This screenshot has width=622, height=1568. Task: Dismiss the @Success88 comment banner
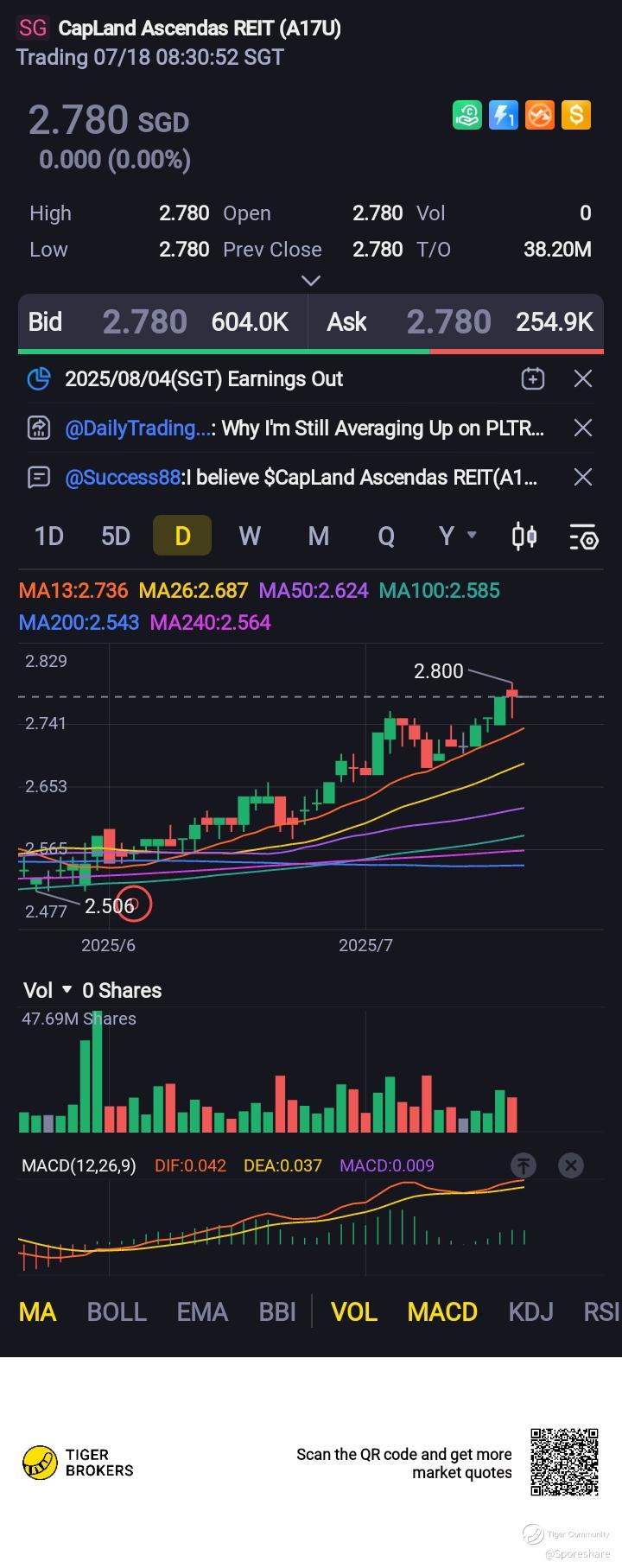pyautogui.click(x=583, y=477)
